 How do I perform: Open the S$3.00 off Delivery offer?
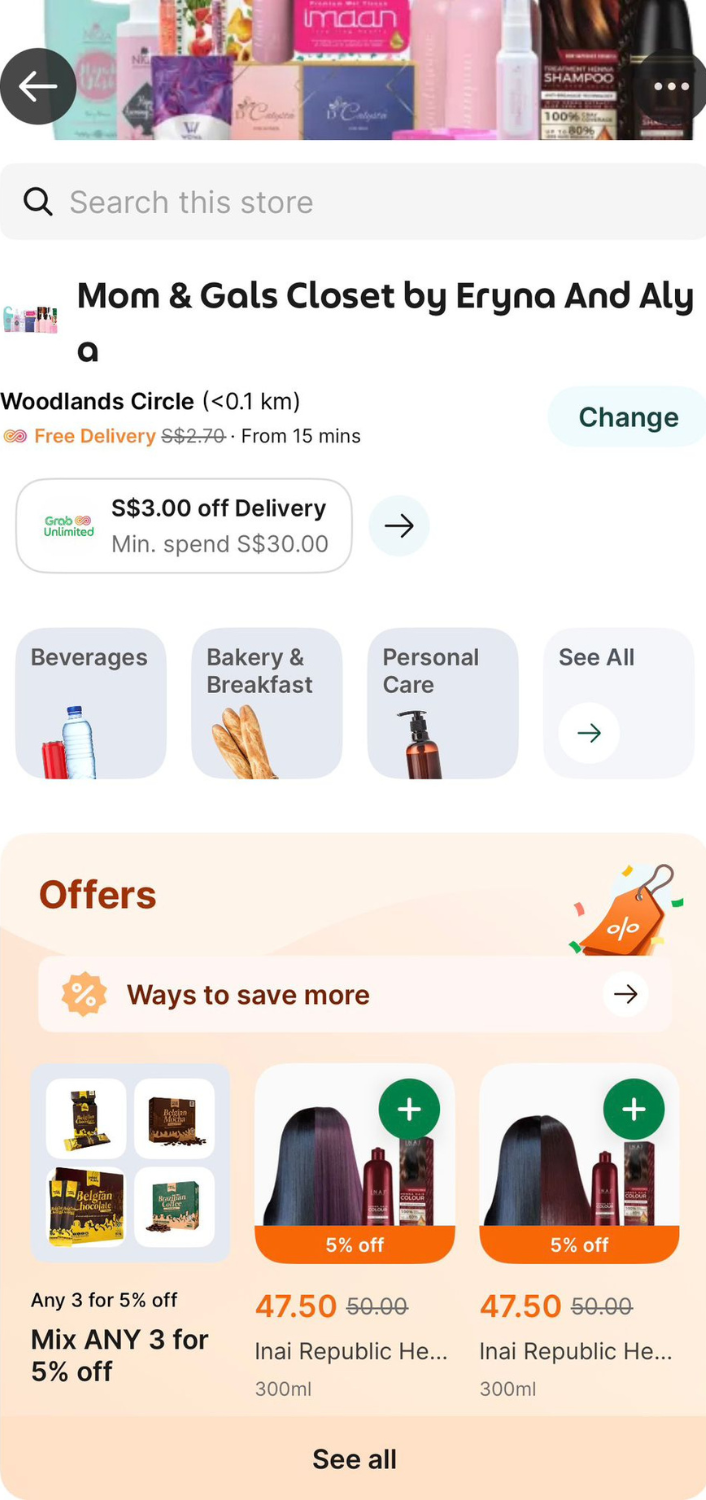tap(184, 526)
